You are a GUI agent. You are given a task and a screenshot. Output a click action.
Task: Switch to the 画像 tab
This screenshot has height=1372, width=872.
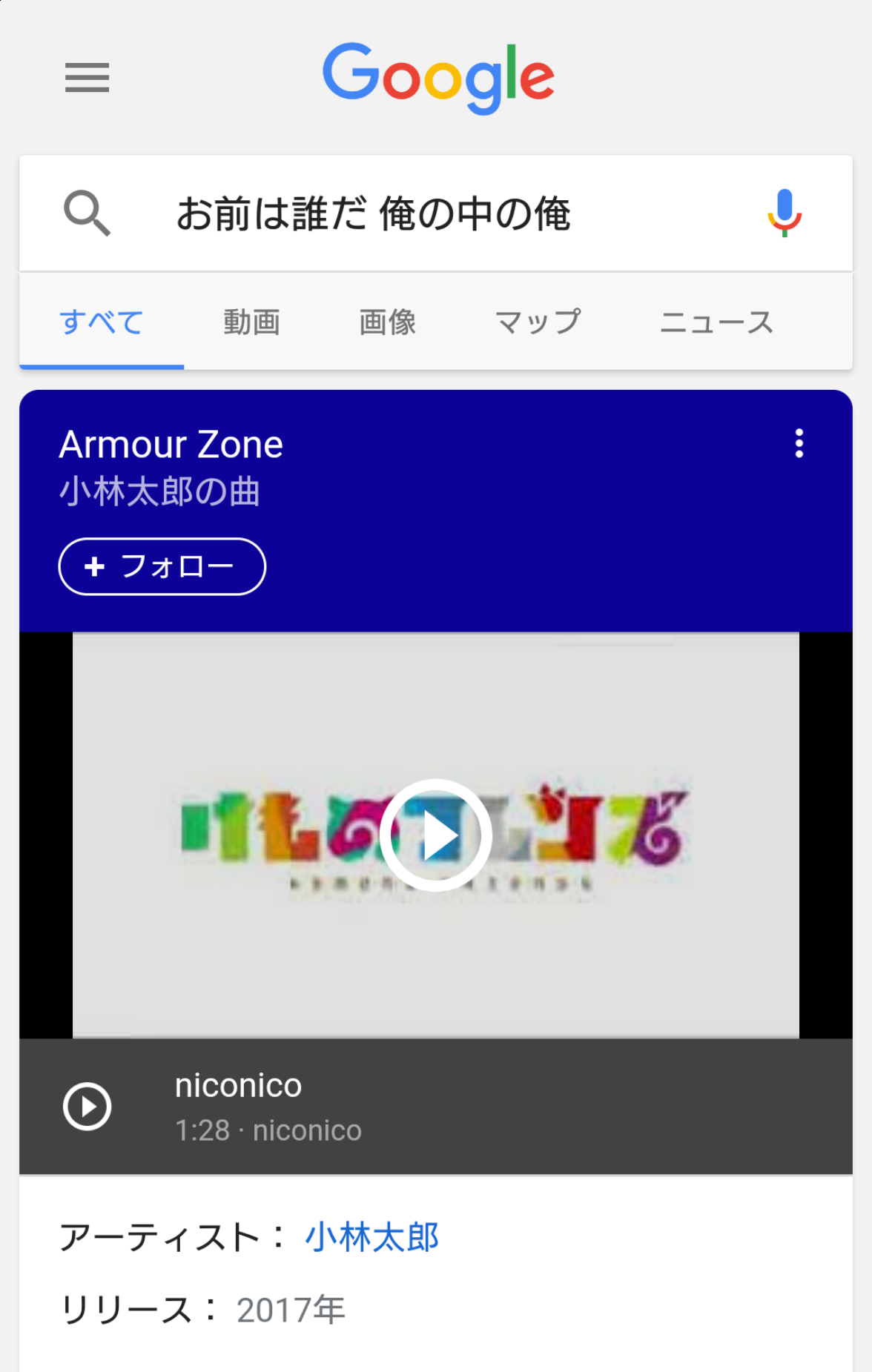pyautogui.click(x=387, y=322)
